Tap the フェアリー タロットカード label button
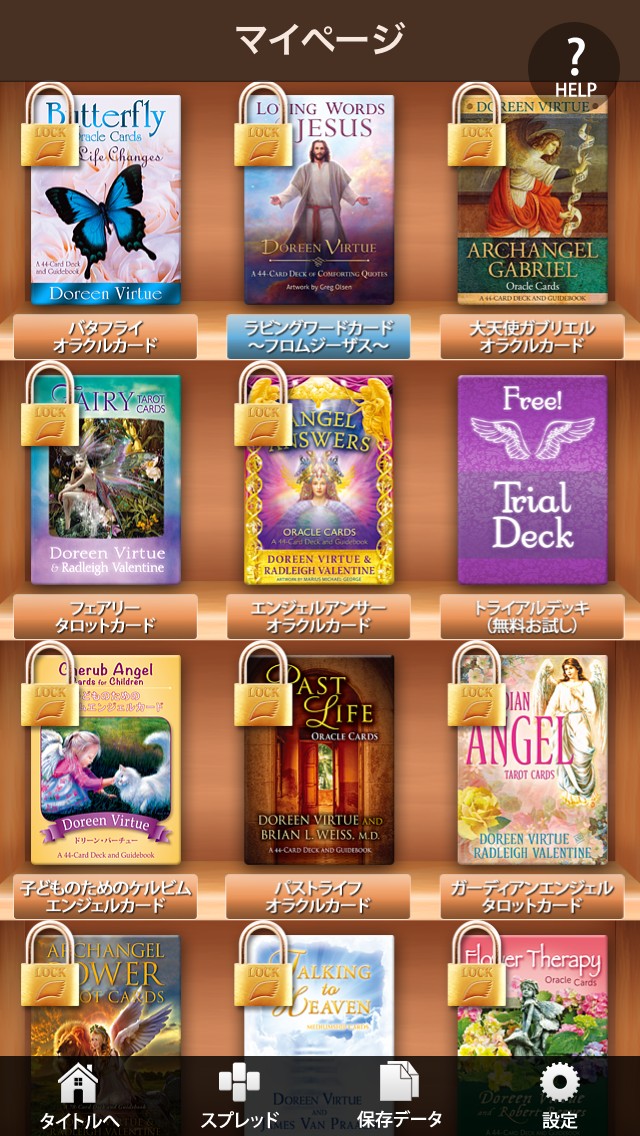 coord(105,617)
